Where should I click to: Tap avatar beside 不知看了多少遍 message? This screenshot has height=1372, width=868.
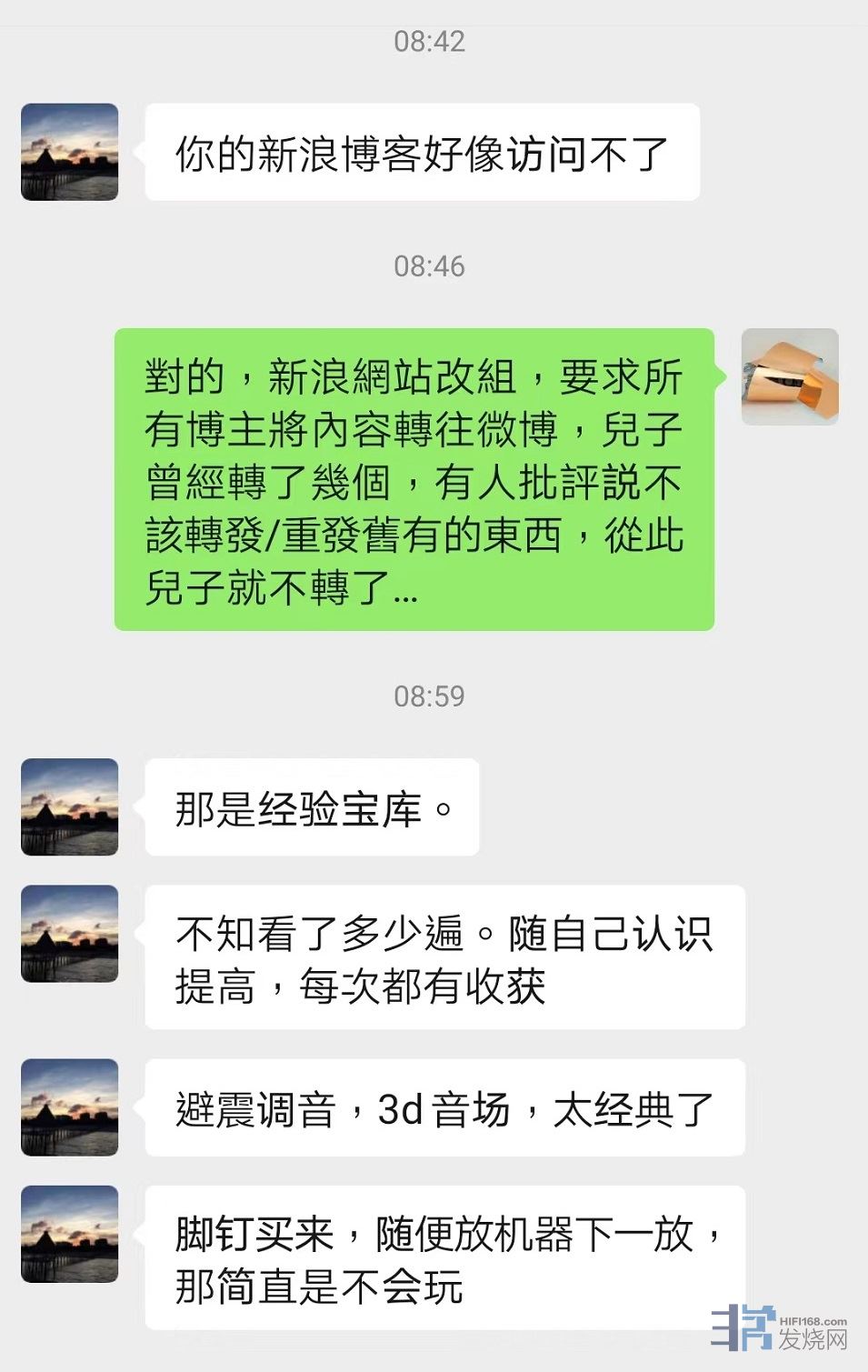(70, 934)
